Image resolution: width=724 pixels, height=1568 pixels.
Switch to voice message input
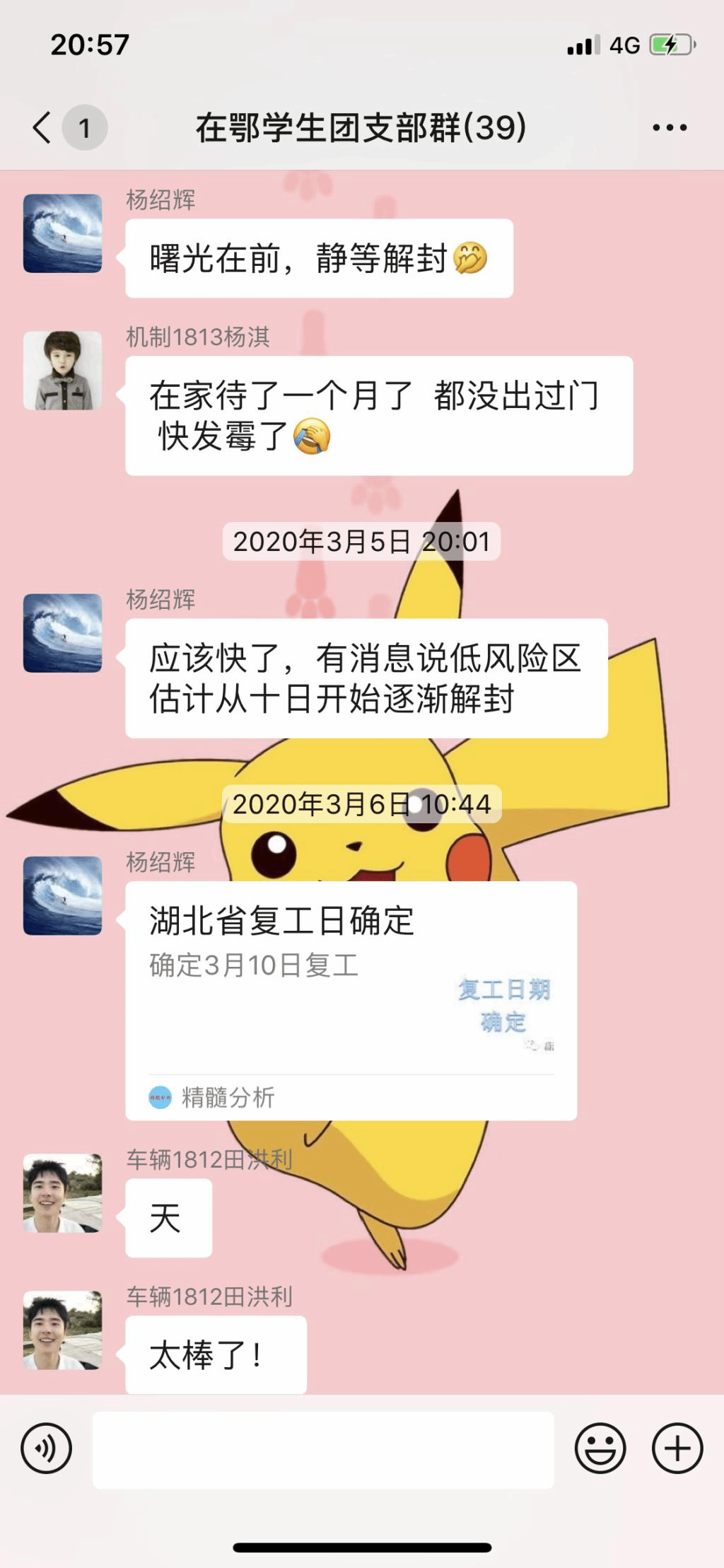point(47,1448)
